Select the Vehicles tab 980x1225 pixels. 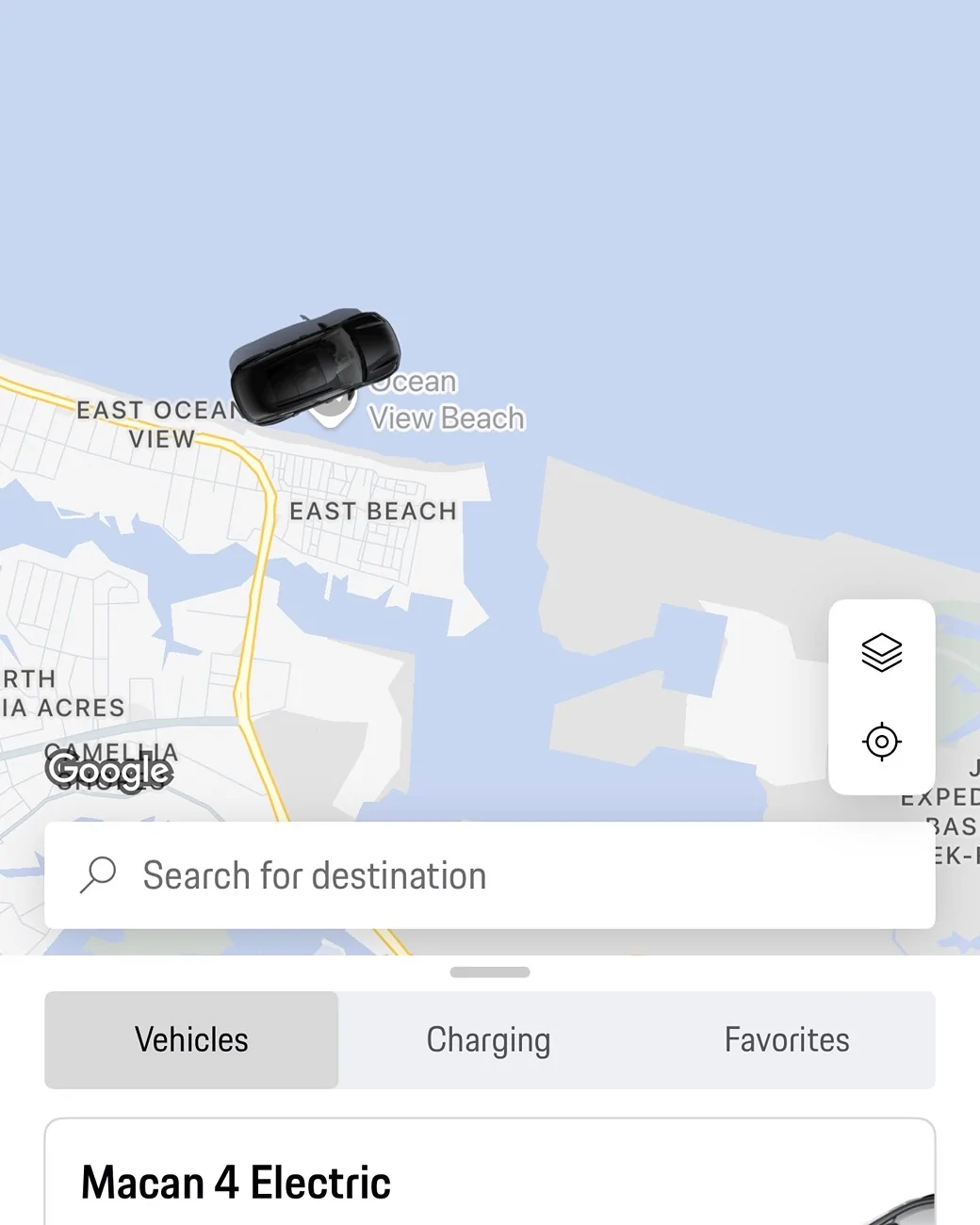[x=190, y=1039]
